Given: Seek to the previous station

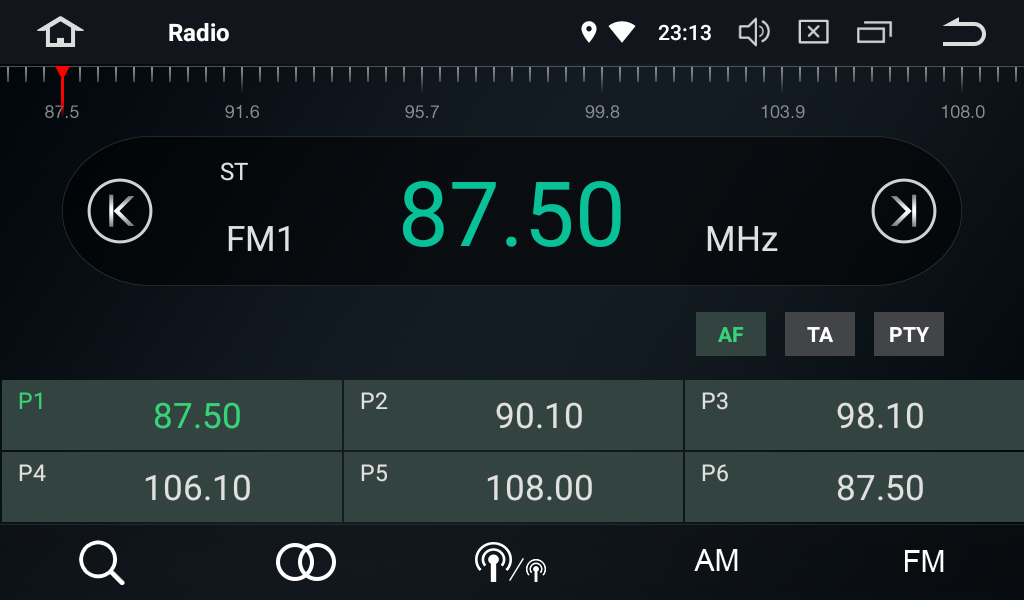Looking at the screenshot, I should [120, 211].
